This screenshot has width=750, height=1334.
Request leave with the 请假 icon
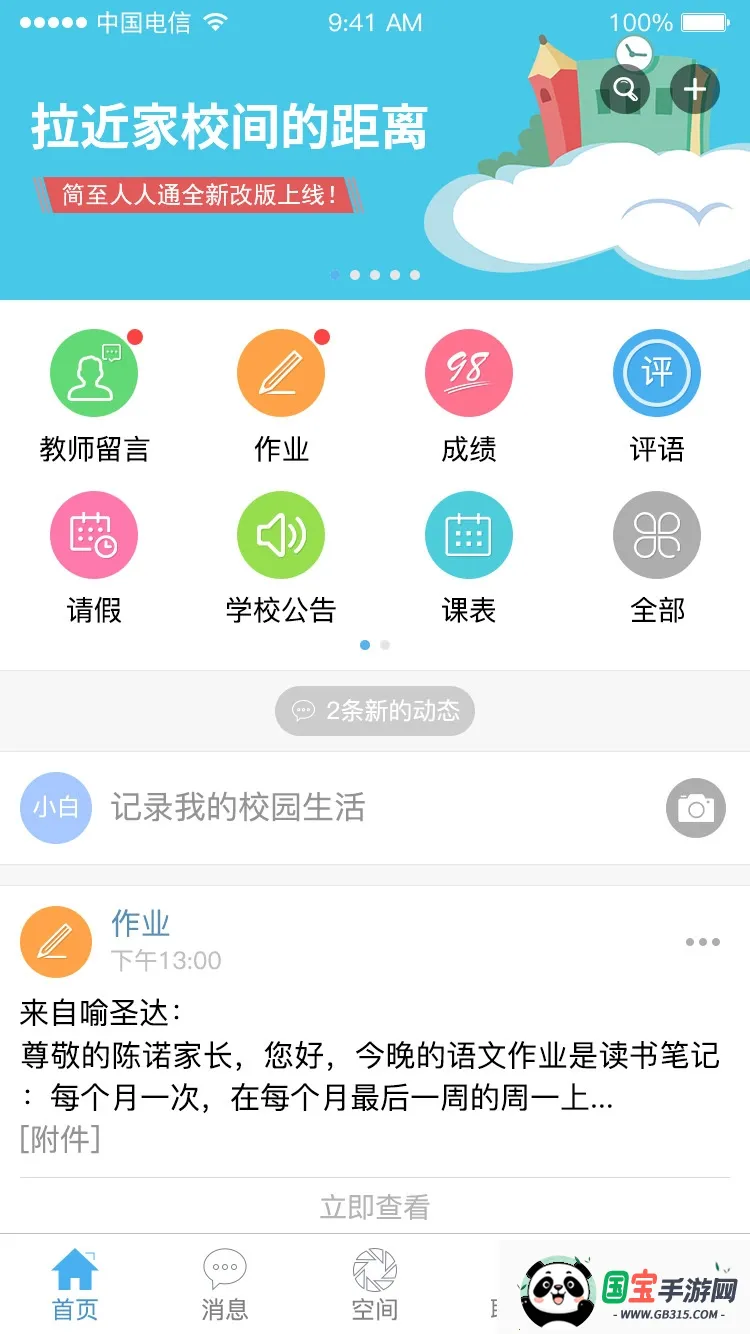pyautogui.click(x=94, y=535)
